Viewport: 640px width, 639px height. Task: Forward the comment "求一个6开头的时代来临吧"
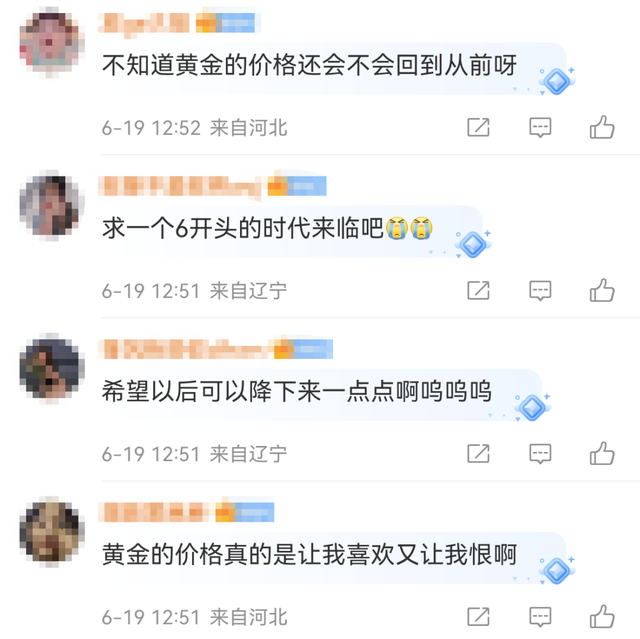[x=479, y=290]
